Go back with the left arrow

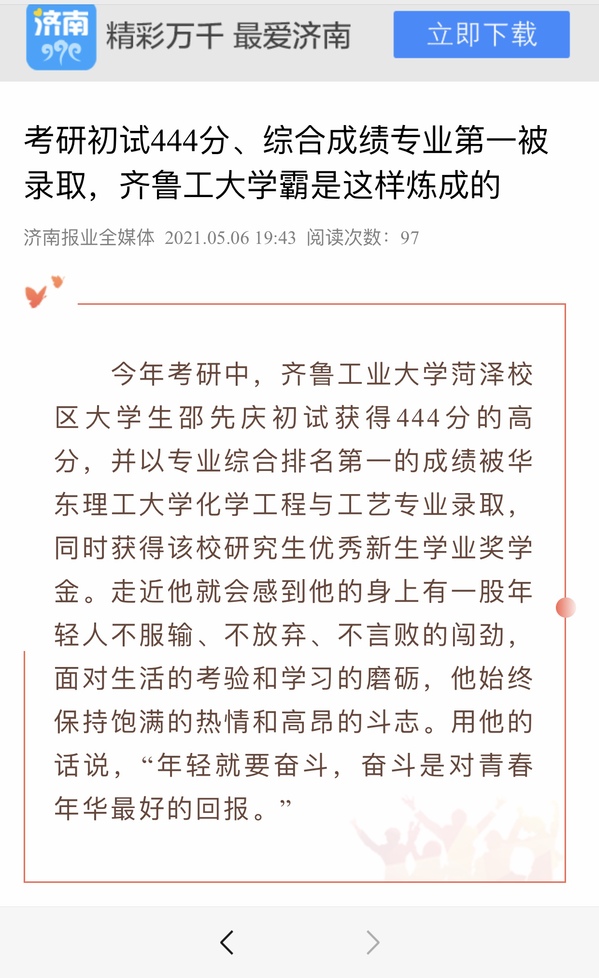pos(227,942)
